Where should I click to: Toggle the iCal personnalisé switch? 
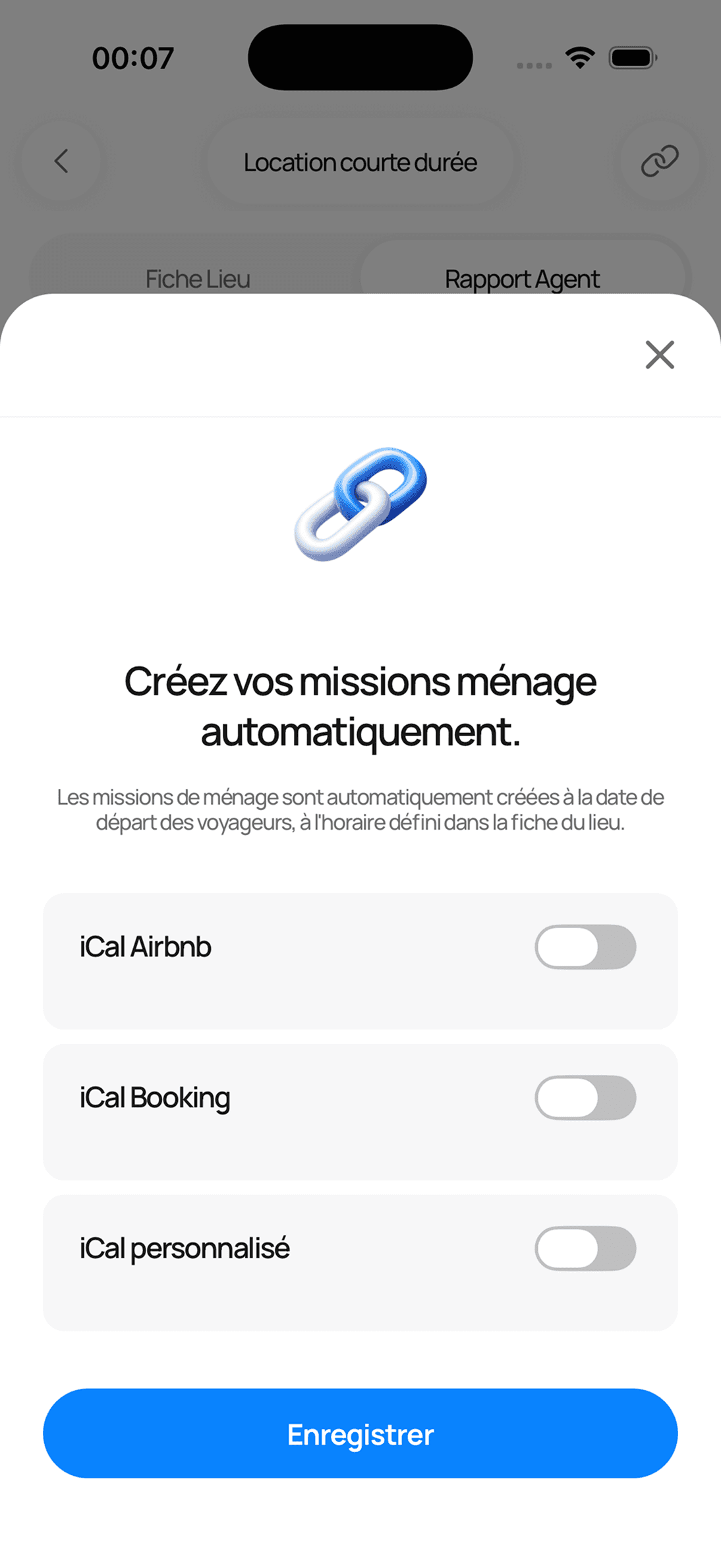(x=585, y=1248)
